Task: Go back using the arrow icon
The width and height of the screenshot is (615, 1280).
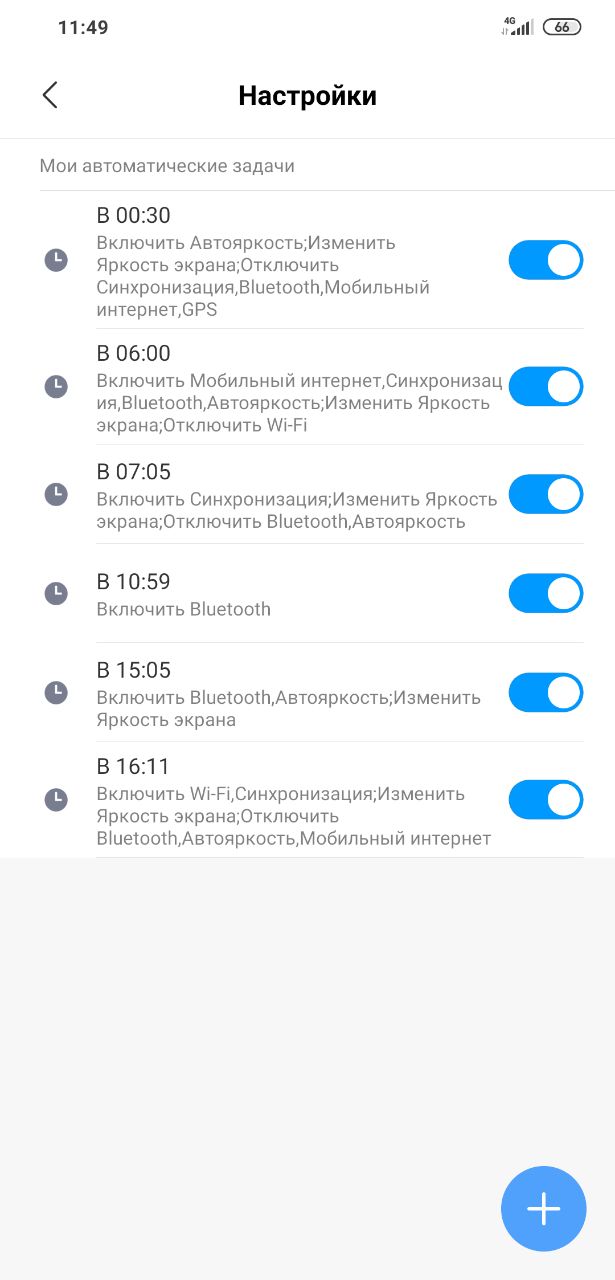Action: click(x=50, y=95)
